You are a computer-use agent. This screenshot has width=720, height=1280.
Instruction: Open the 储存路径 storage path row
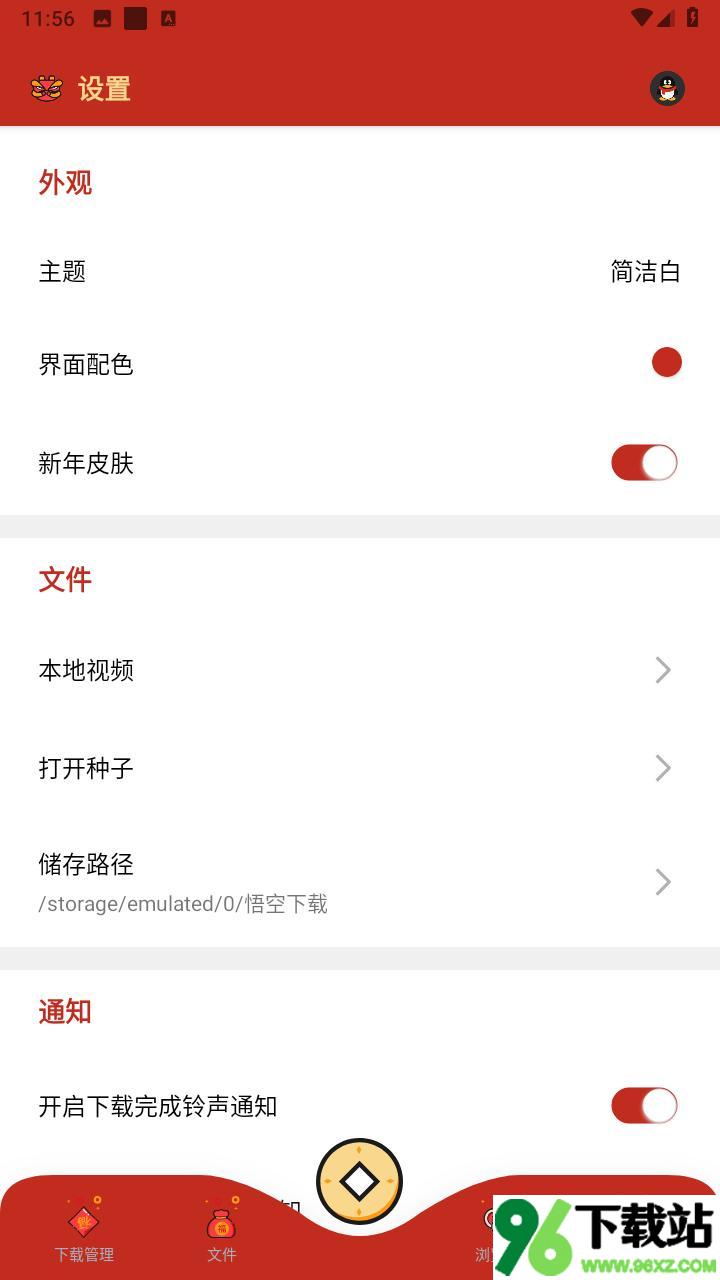point(360,882)
